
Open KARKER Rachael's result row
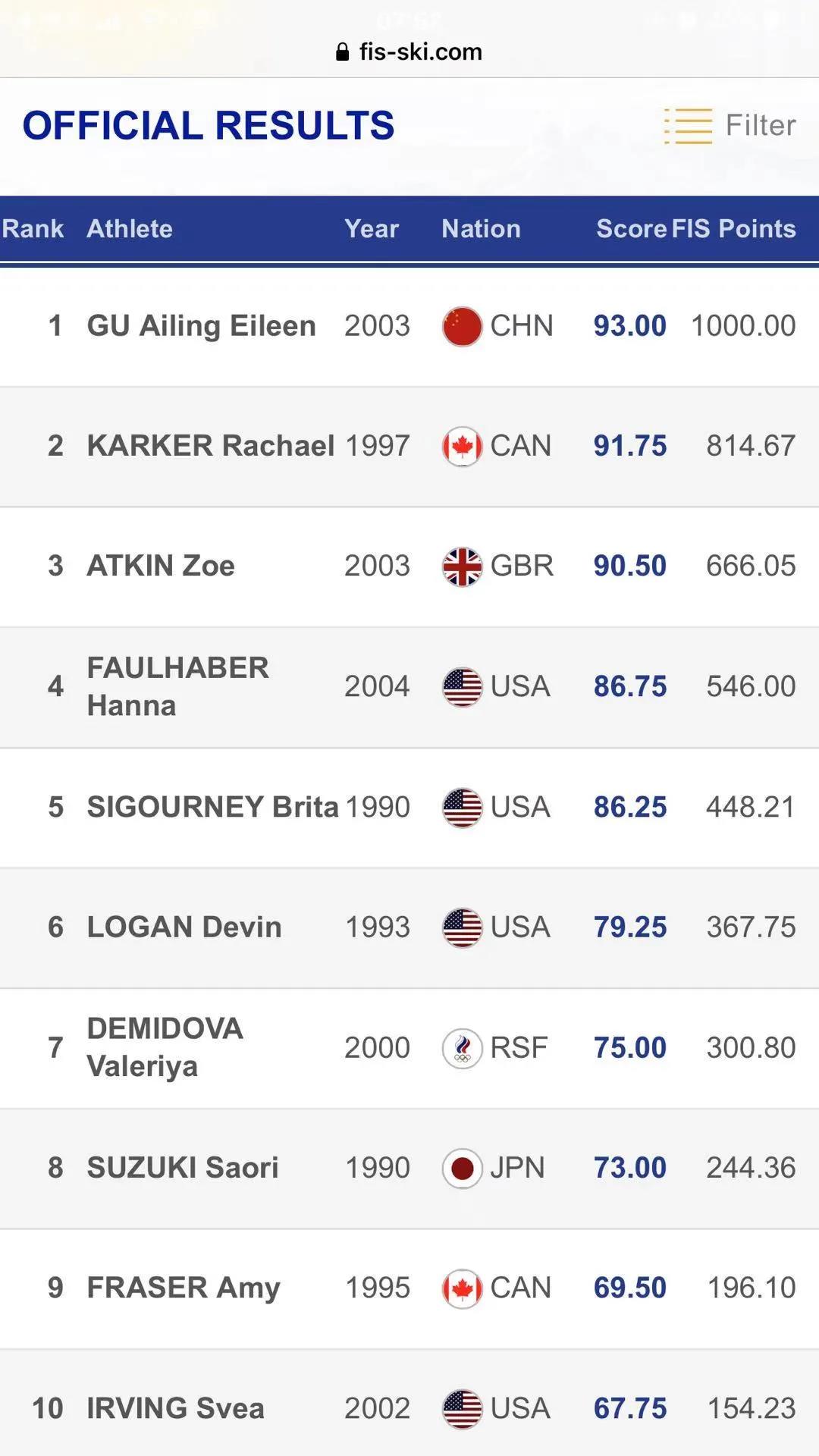pos(210,446)
